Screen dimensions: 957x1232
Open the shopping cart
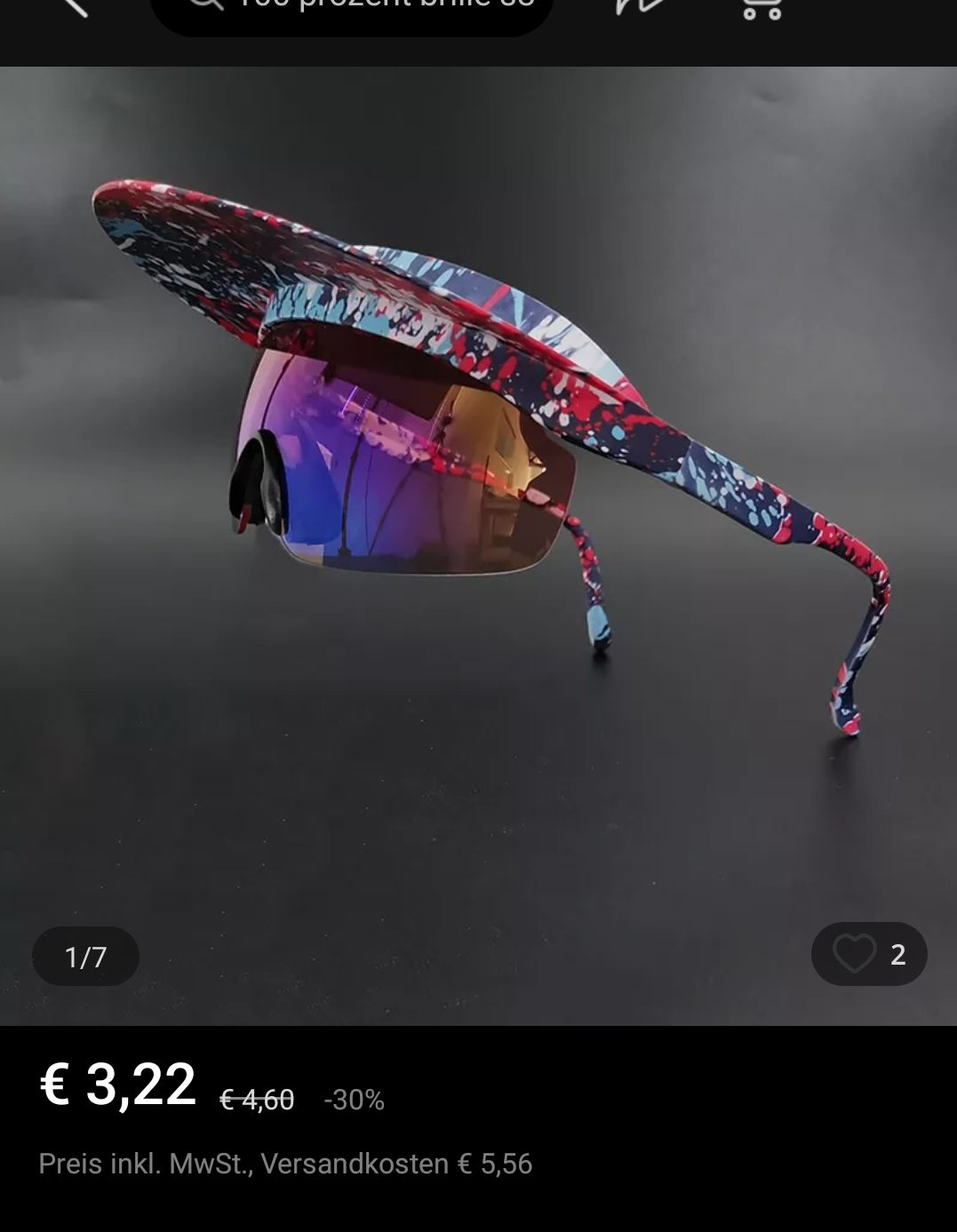click(762, 7)
